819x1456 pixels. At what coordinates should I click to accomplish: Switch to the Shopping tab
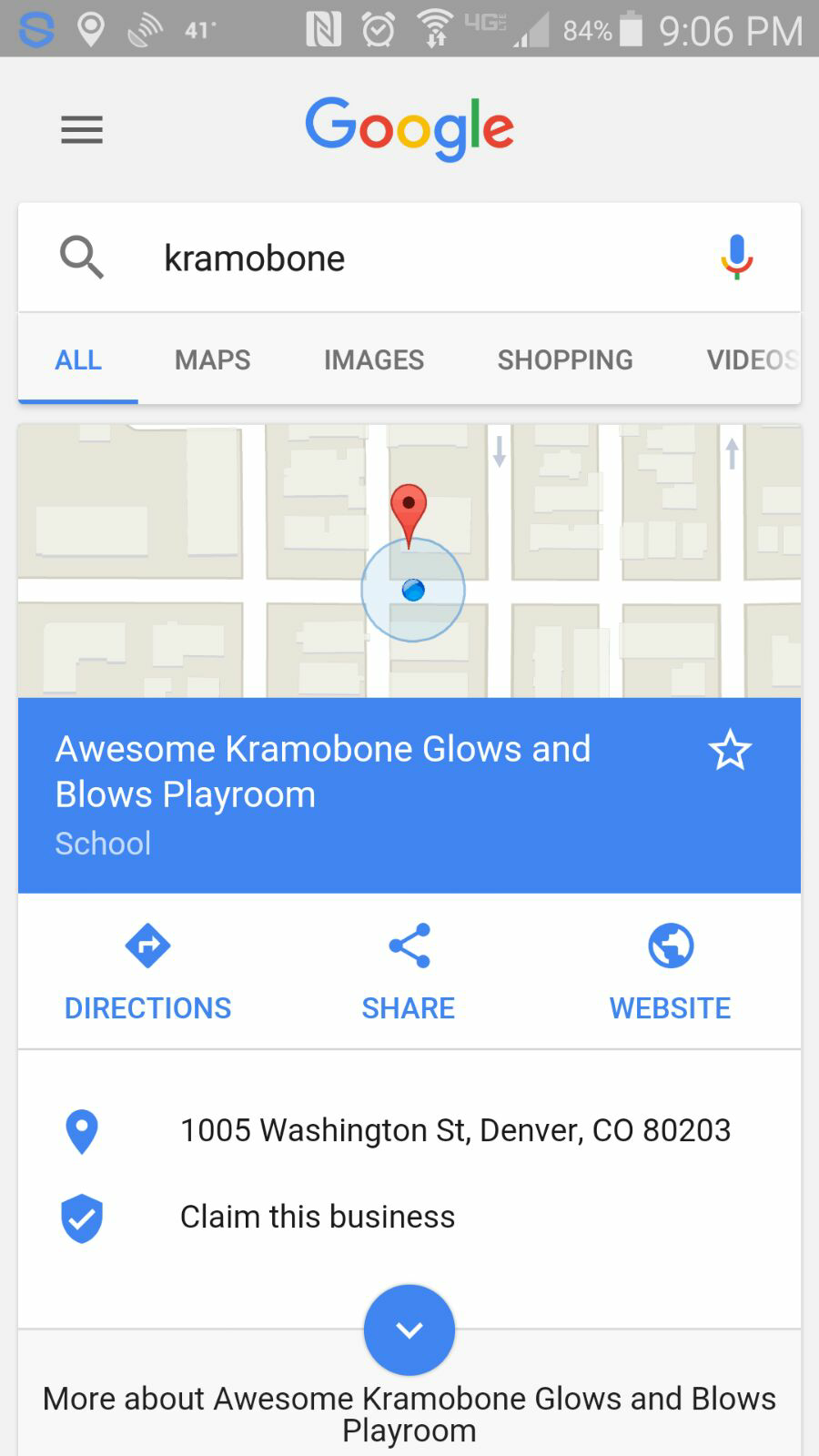pyautogui.click(x=565, y=359)
